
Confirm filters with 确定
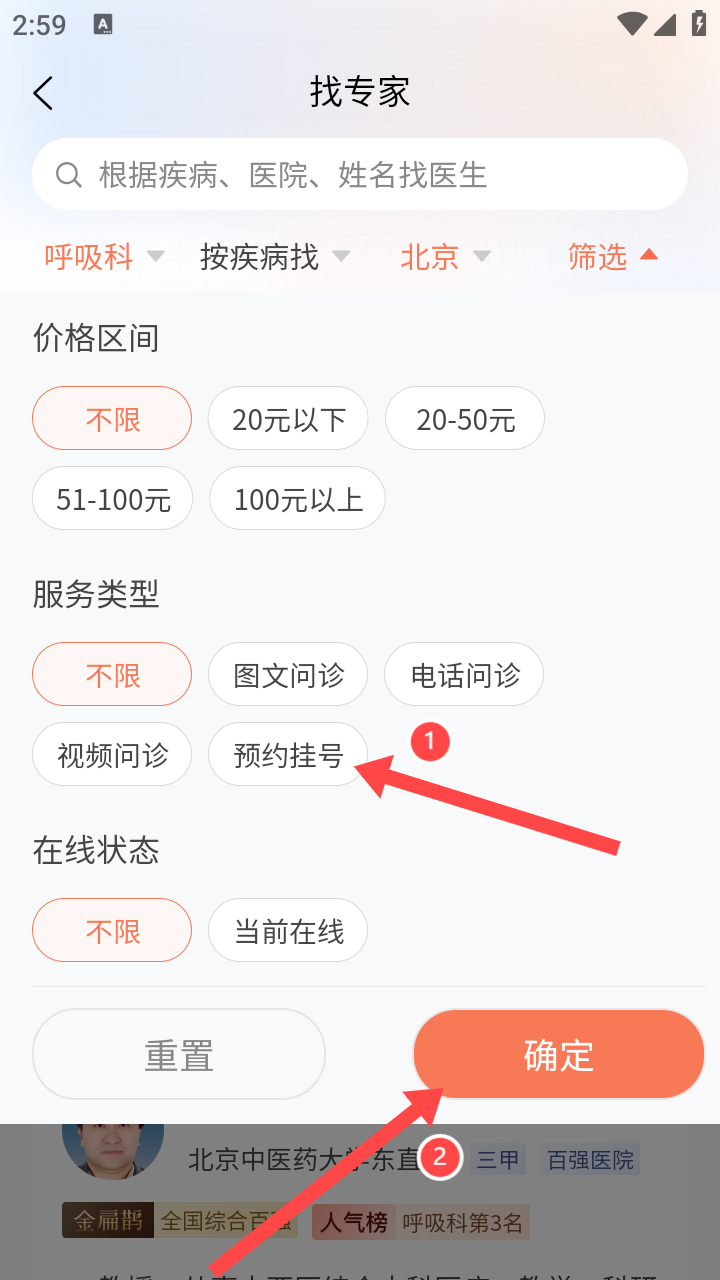(x=559, y=1054)
